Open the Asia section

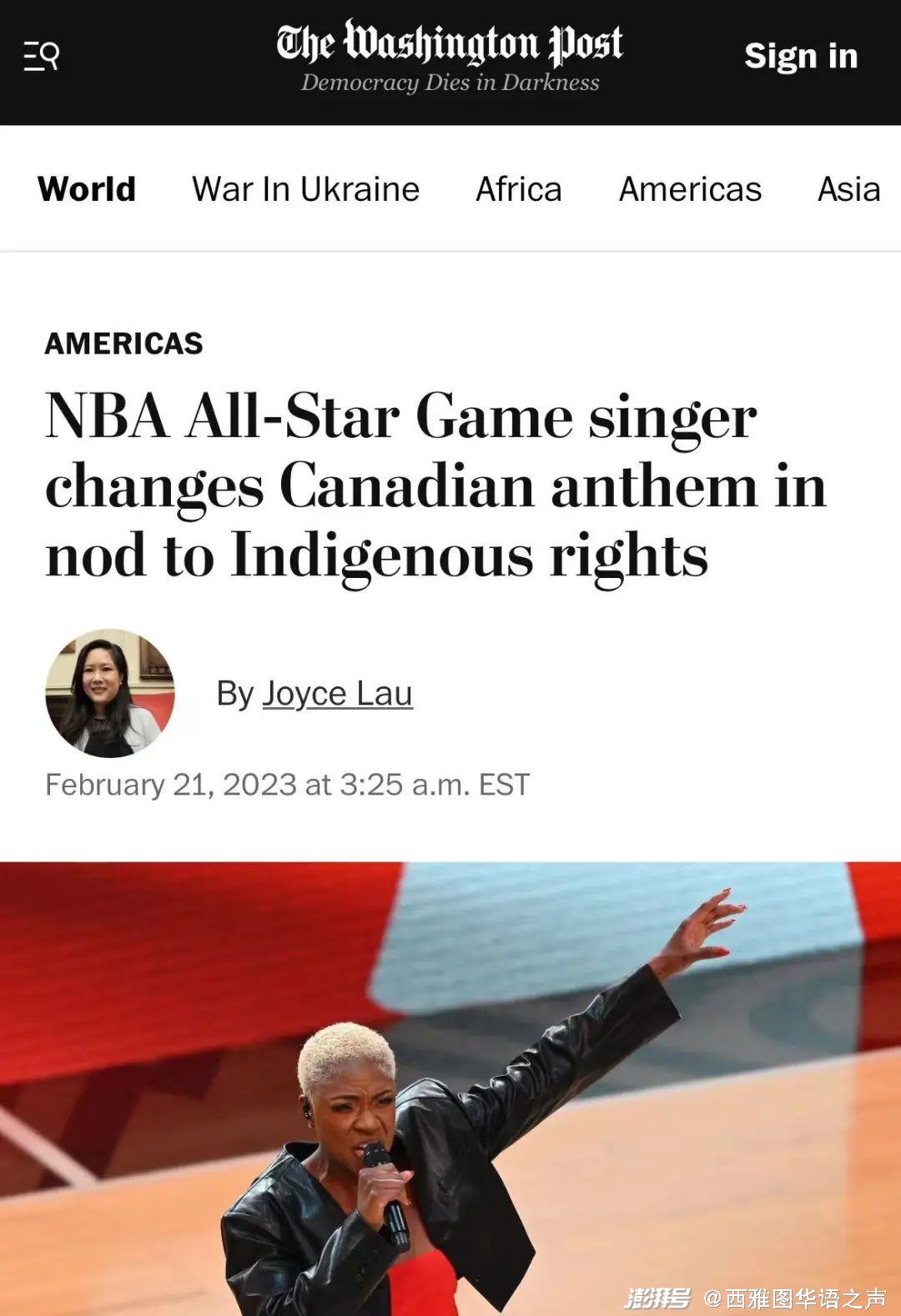848,189
